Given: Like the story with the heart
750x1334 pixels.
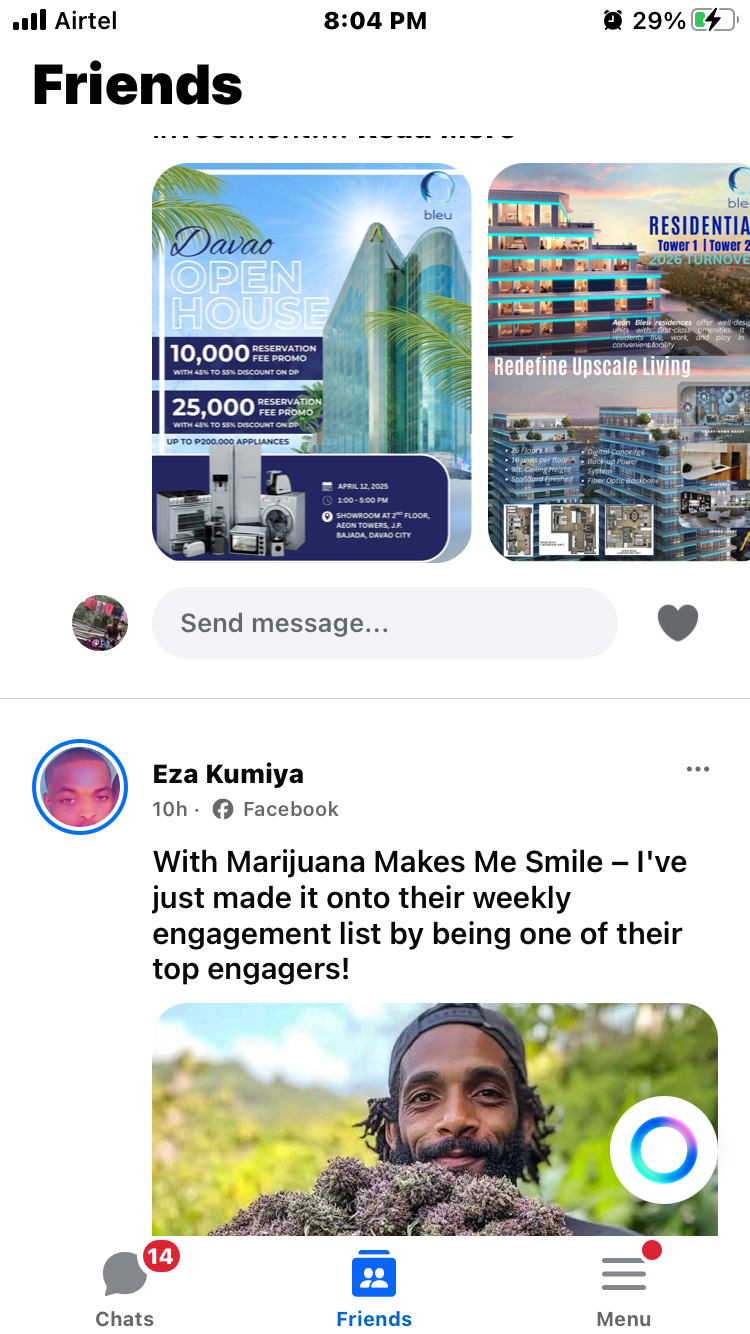Looking at the screenshot, I should click(x=677, y=623).
